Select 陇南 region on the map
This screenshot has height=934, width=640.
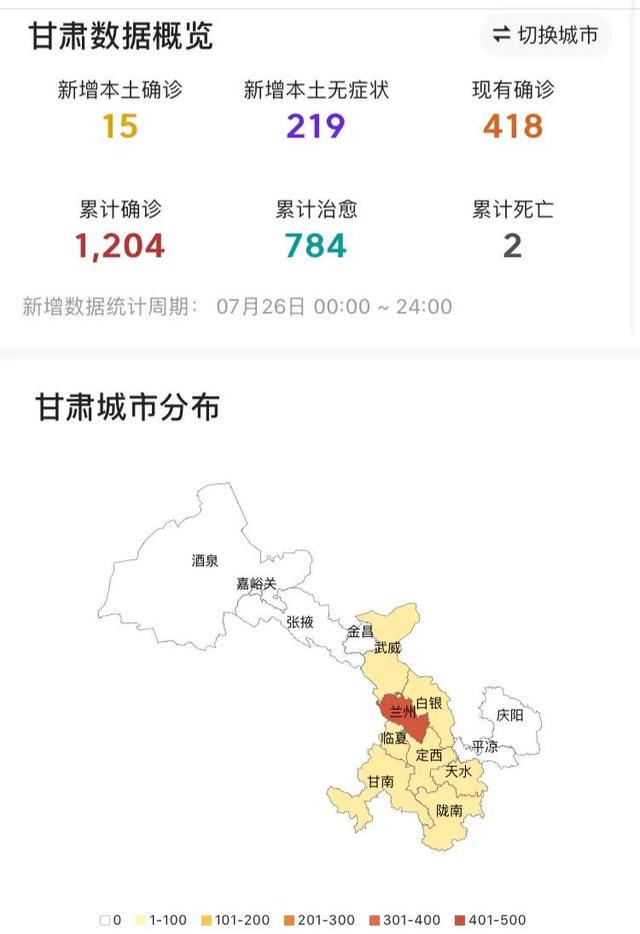coord(449,811)
